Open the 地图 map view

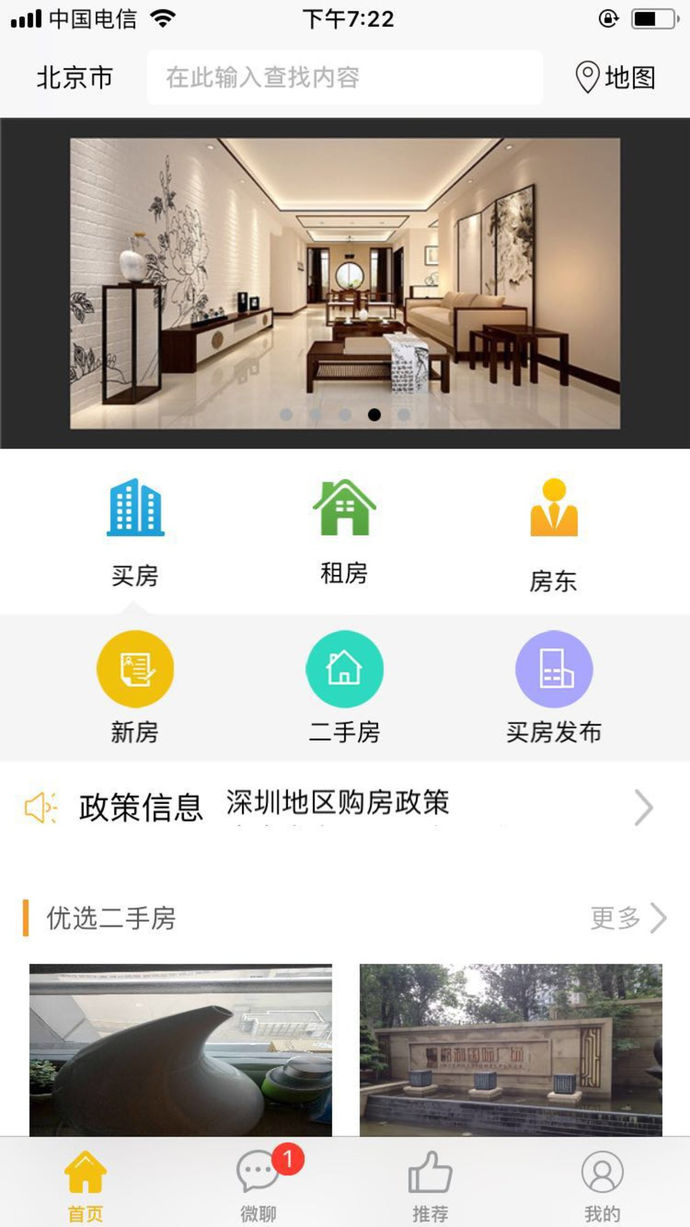tap(616, 78)
